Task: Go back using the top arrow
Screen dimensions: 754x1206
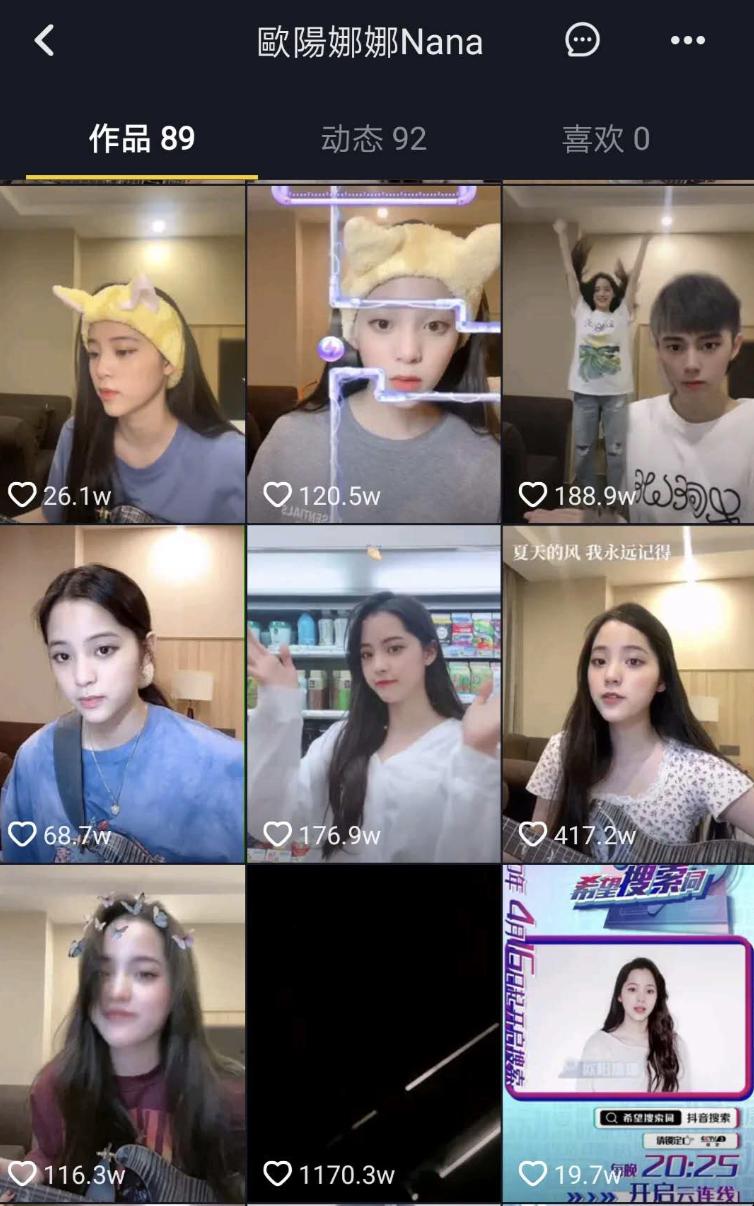Action: 44,41
